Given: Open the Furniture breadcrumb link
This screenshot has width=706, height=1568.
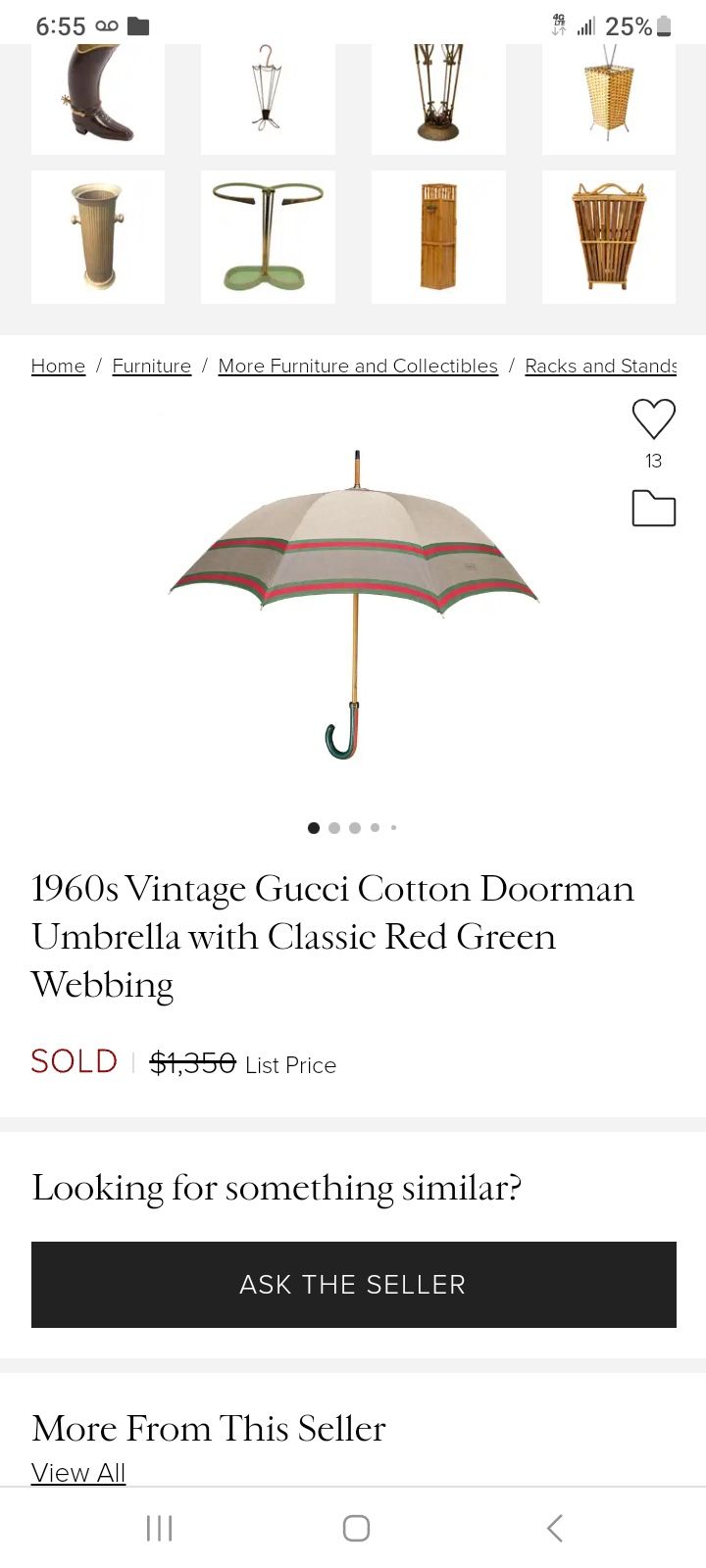Looking at the screenshot, I should [x=151, y=366].
